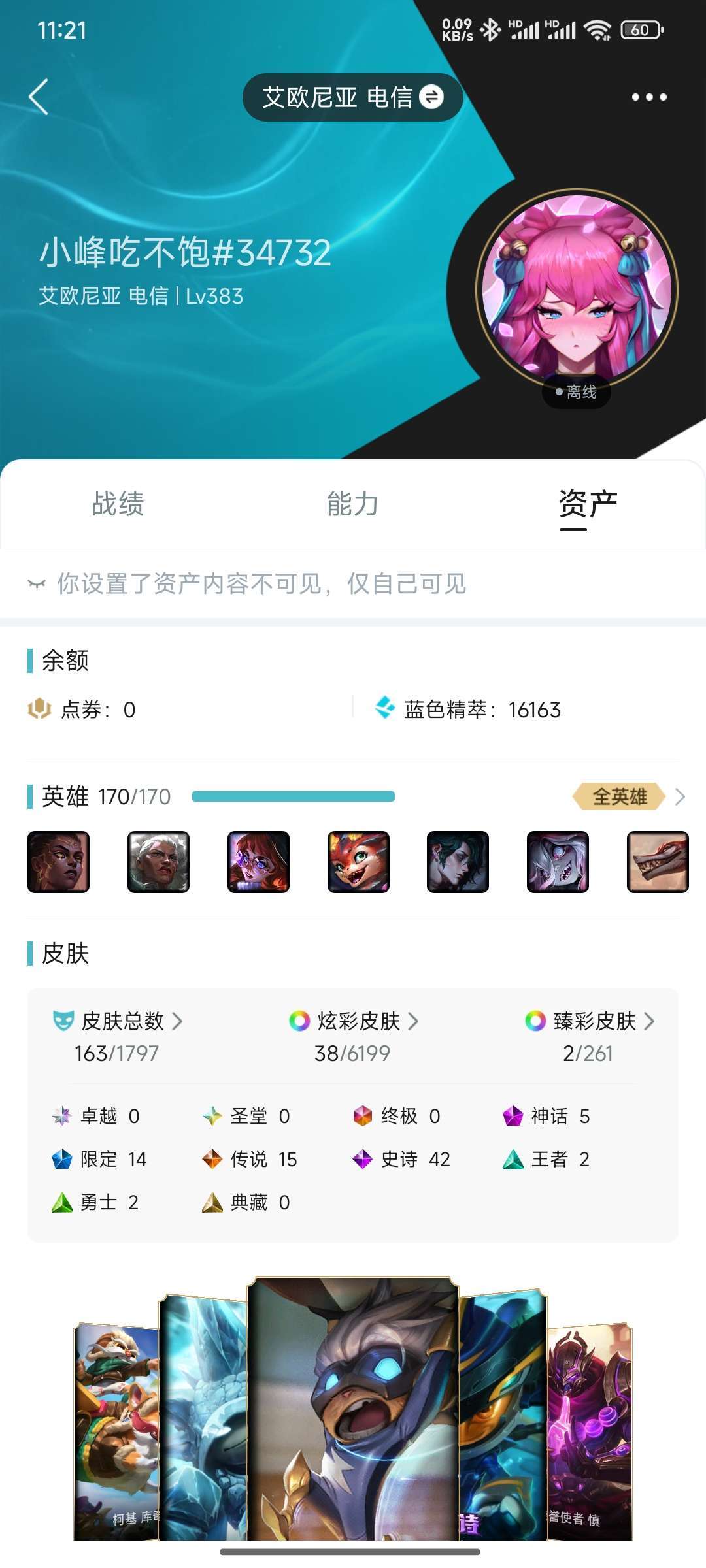Switch server via 艾欧尼亚 电信 pill
706x1568 pixels.
(x=352, y=97)
